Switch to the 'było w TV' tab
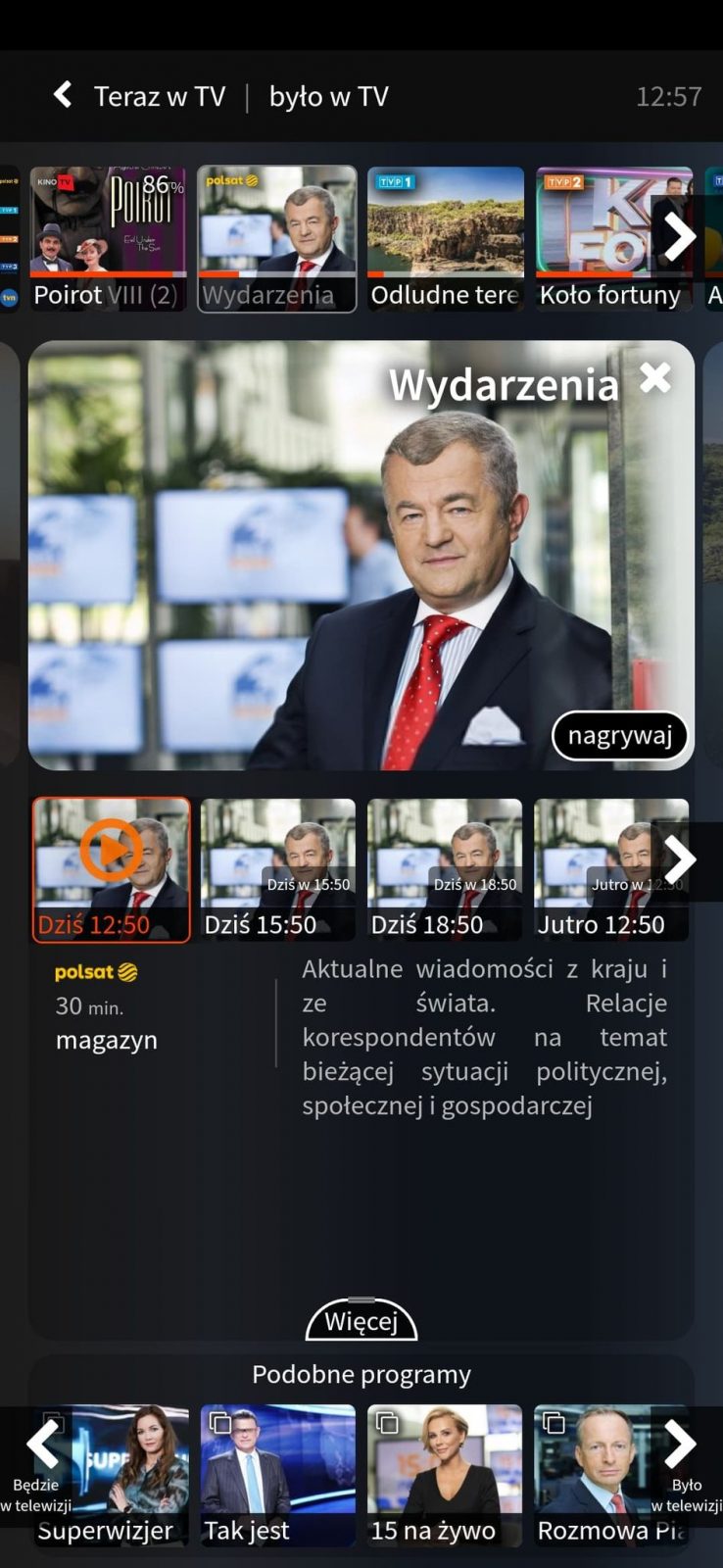 point(328,96)
